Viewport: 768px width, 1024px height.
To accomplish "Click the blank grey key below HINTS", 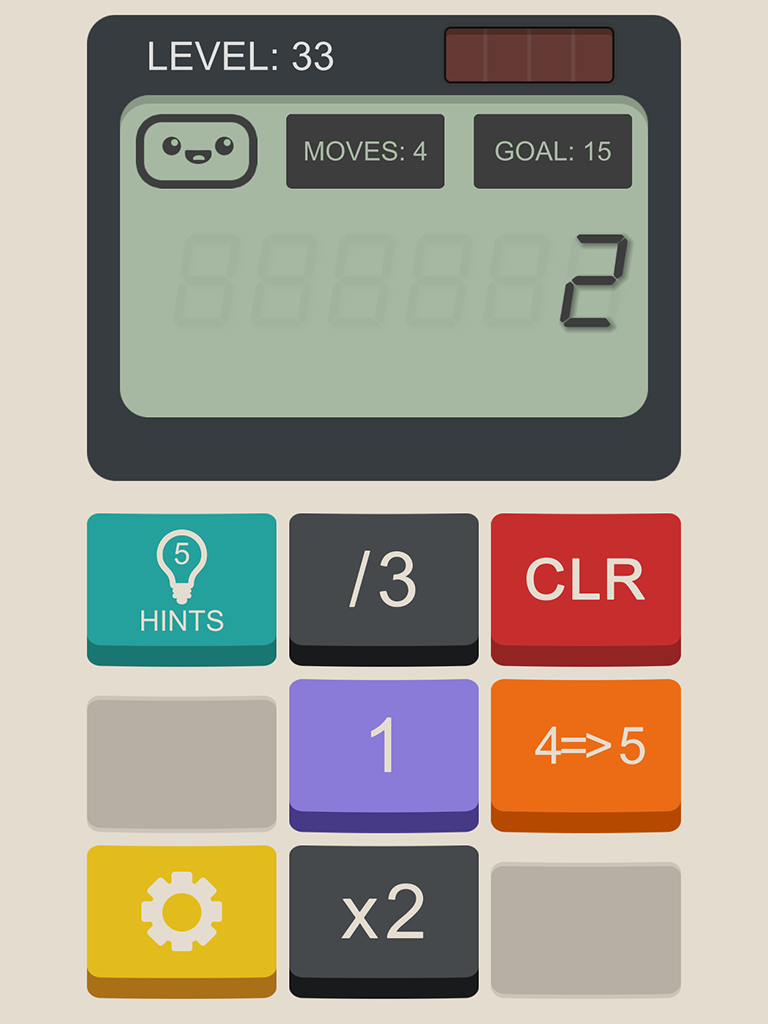I will [x=181, y=762].
